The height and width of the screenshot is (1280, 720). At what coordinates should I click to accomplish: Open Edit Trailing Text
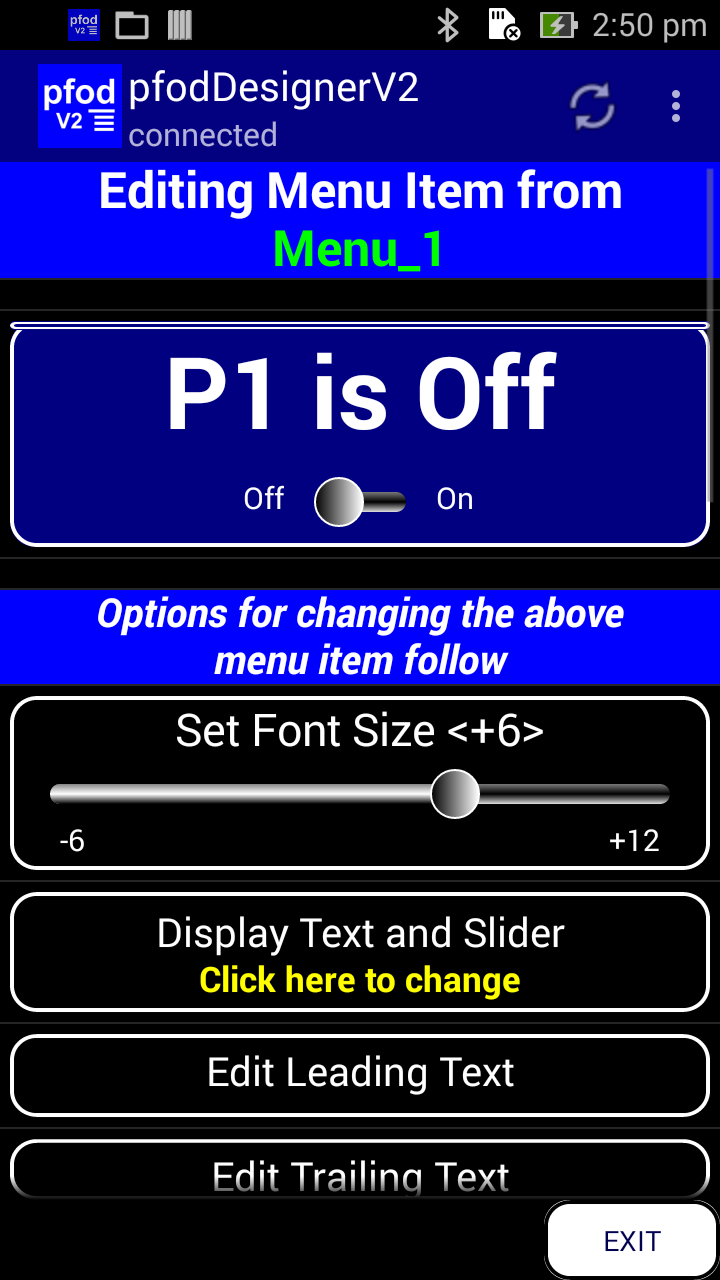click(360, 1170)
